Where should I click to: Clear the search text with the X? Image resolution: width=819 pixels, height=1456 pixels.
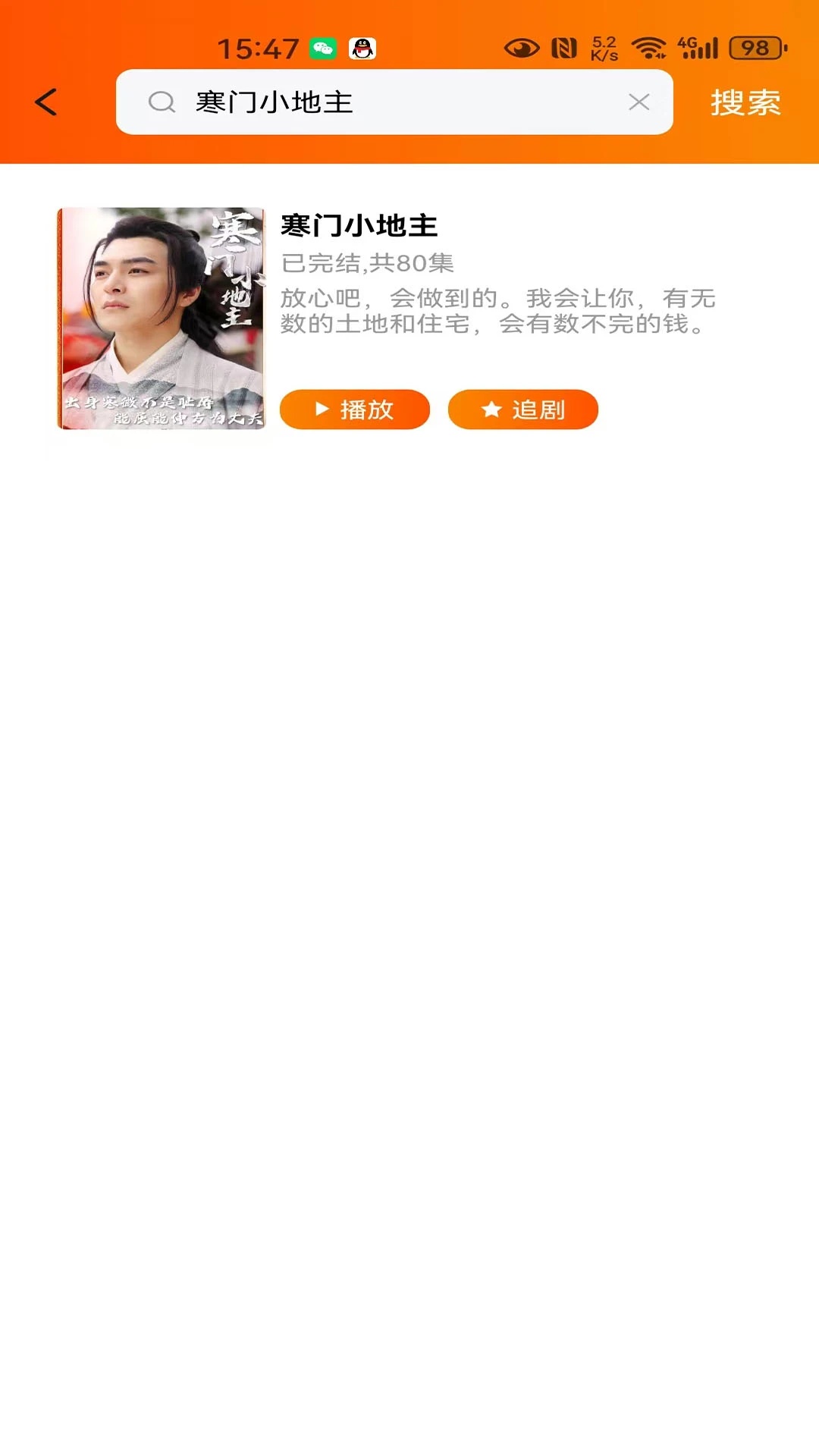click(639, 102)
